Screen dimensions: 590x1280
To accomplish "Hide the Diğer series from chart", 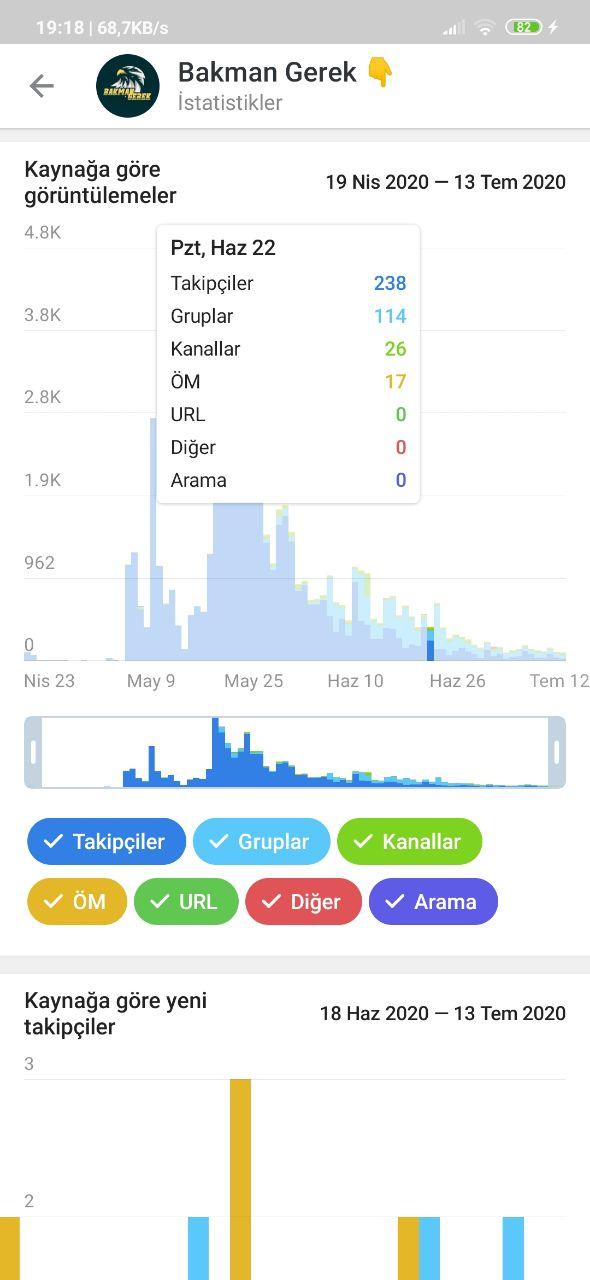I will point(303,901).
